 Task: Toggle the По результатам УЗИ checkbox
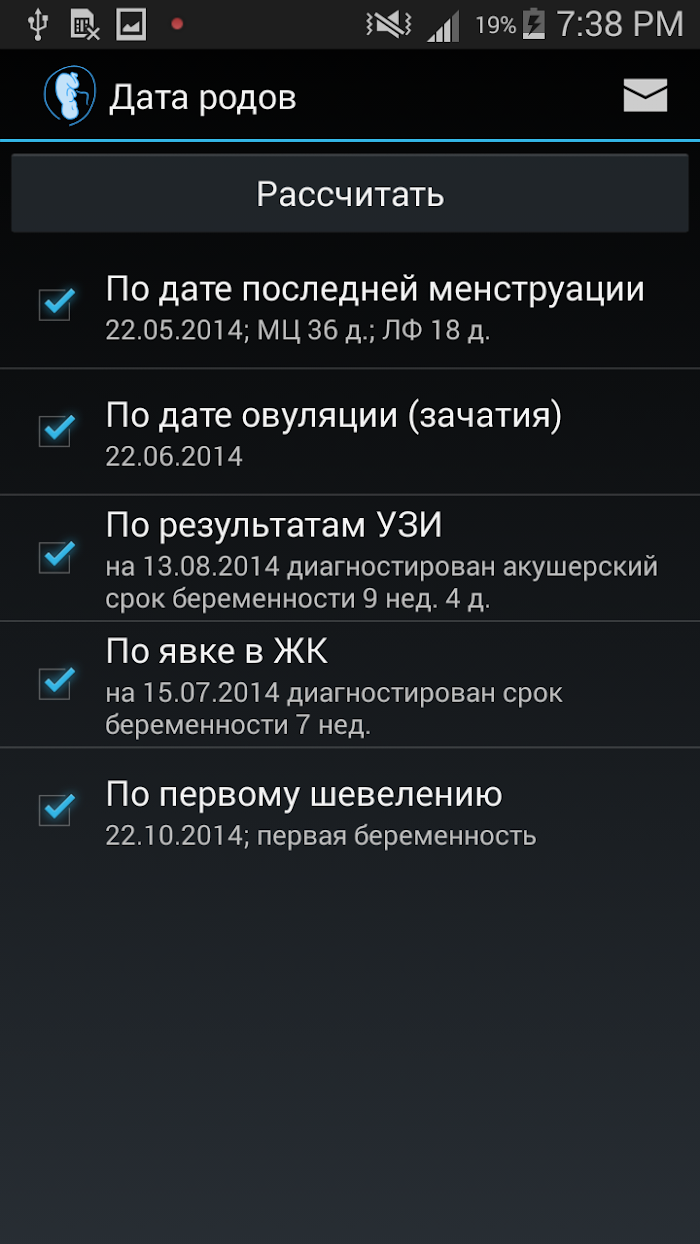coord(56,556)
